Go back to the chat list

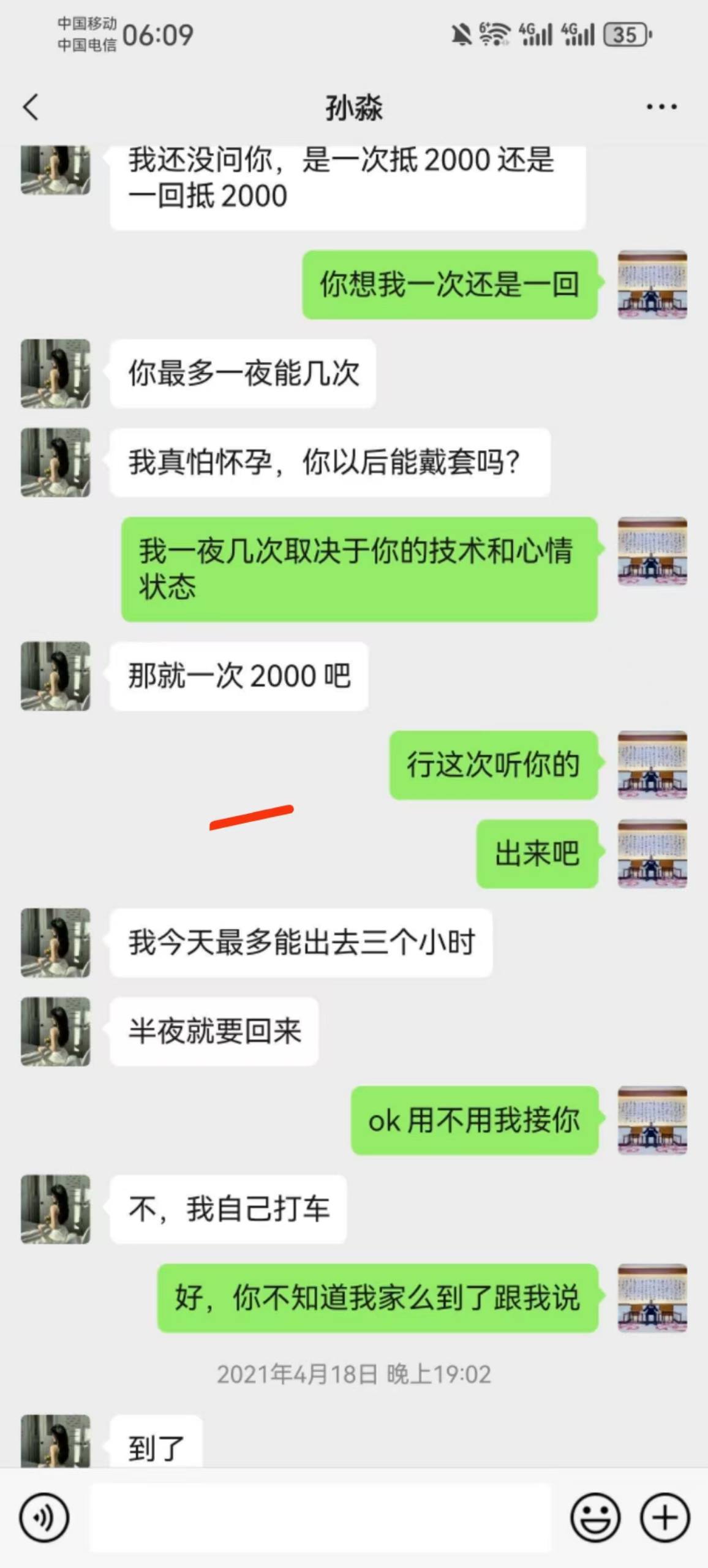tap(31, 107)
